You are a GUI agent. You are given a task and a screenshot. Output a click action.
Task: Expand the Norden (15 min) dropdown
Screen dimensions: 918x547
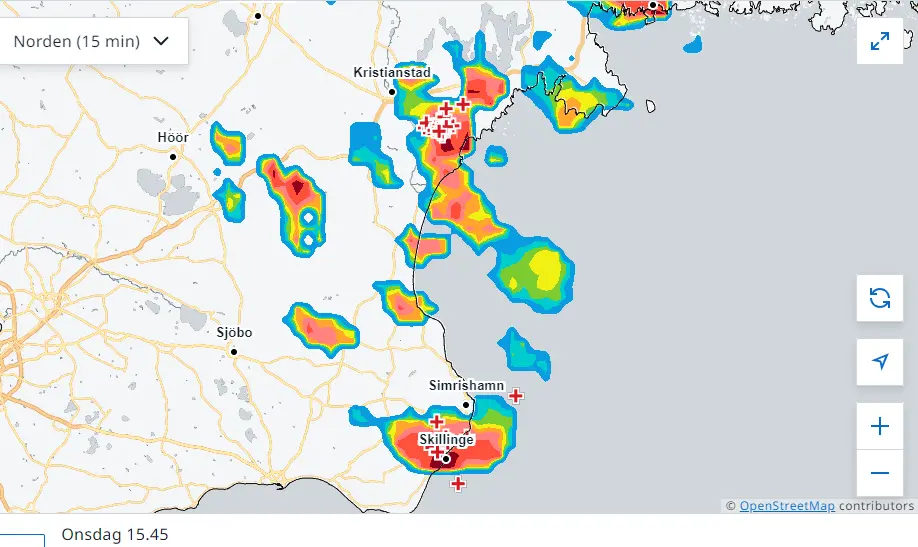92,41
